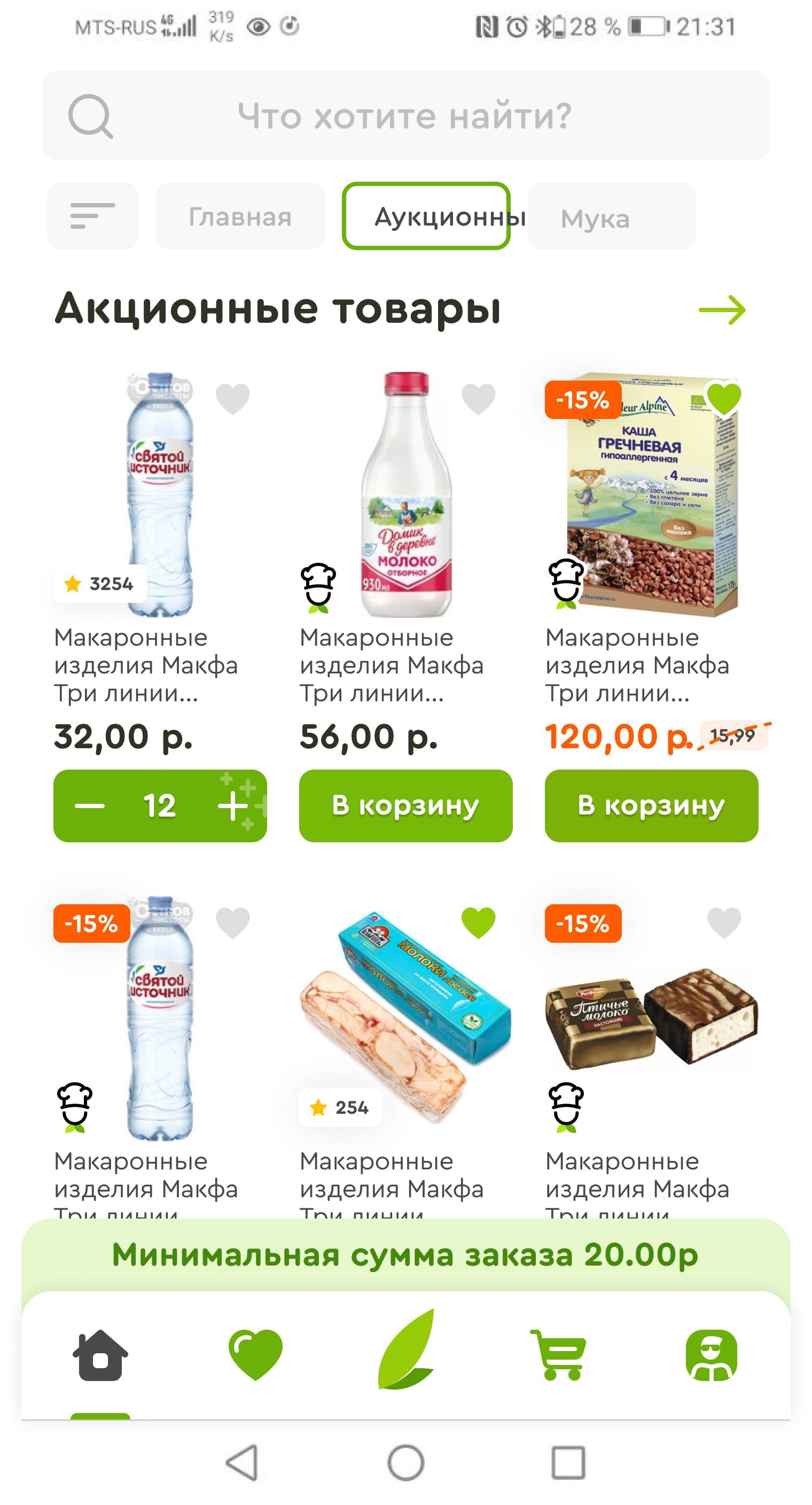Viewport: 812px width, 1505px height.
Task: Go to the home tab in bottom bar
Action: [100, 1355]
